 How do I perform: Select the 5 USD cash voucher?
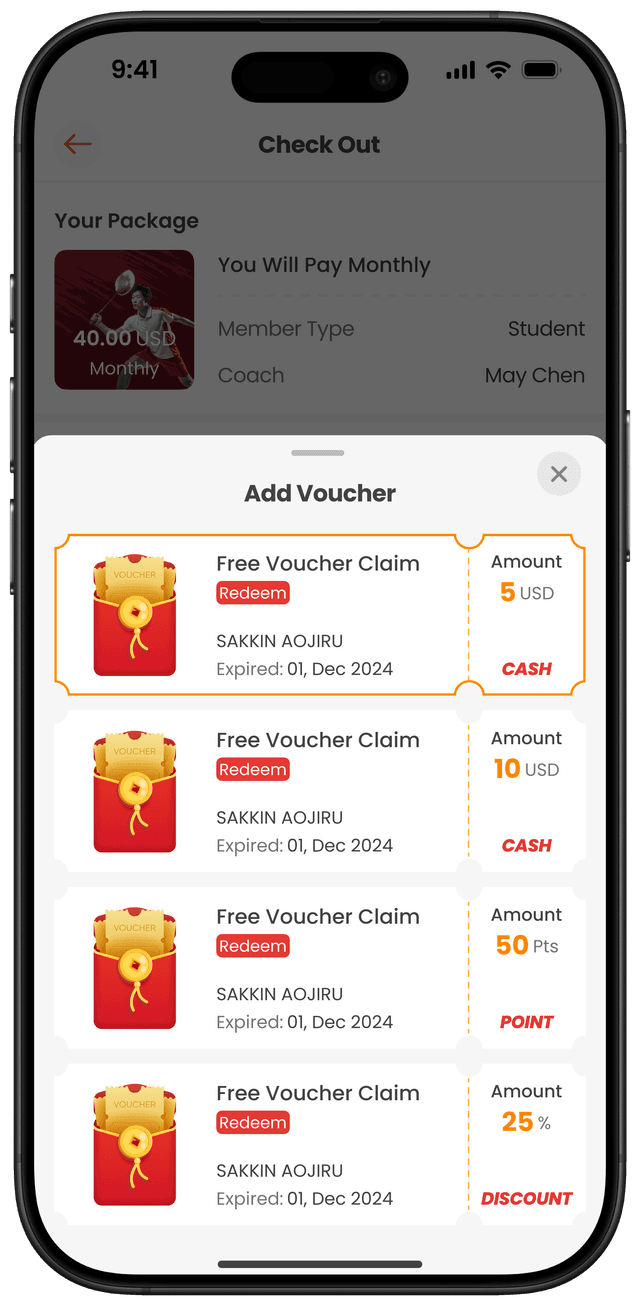click(319, 615)
